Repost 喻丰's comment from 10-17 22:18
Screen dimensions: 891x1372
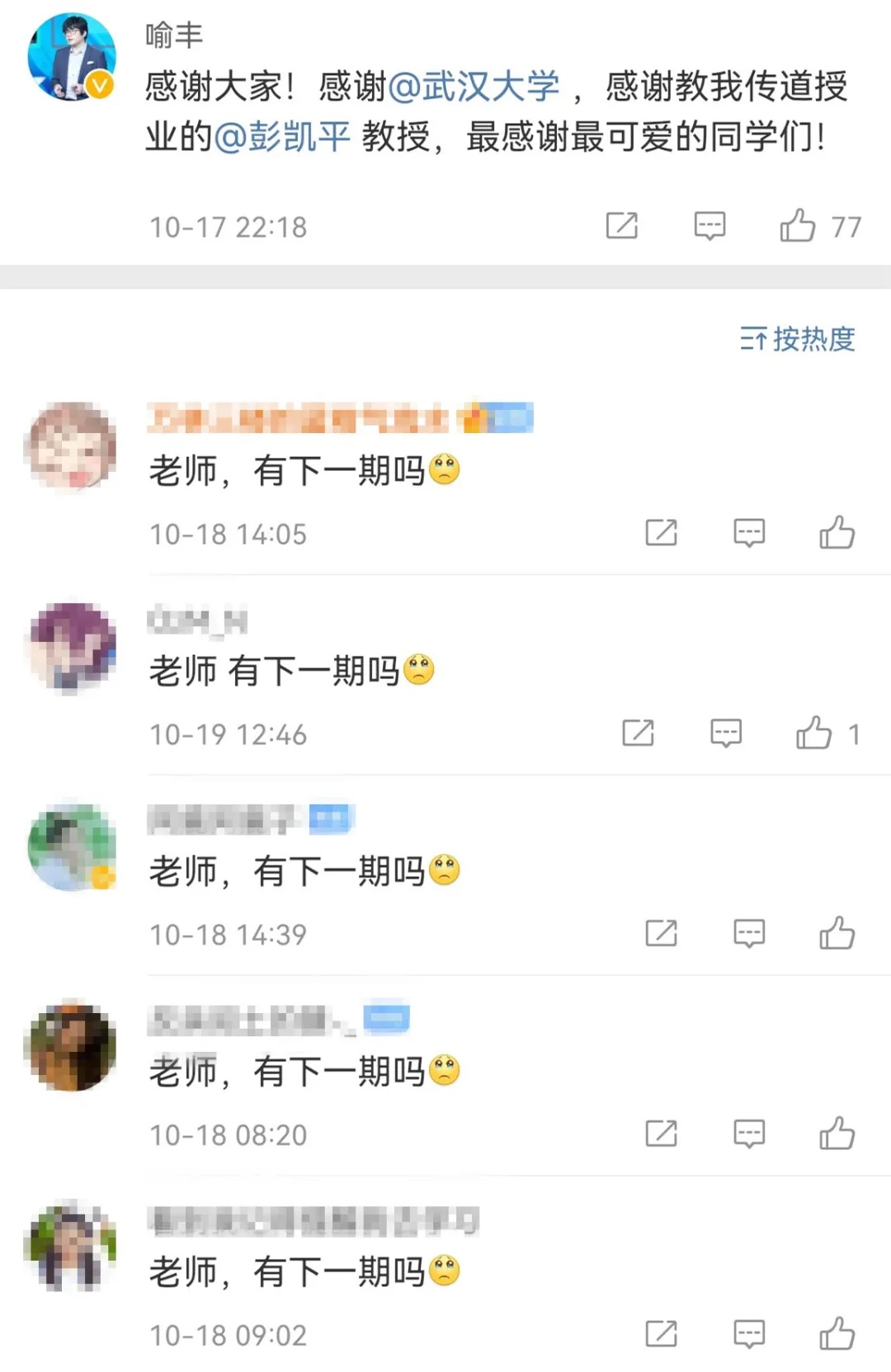point(622,225)
